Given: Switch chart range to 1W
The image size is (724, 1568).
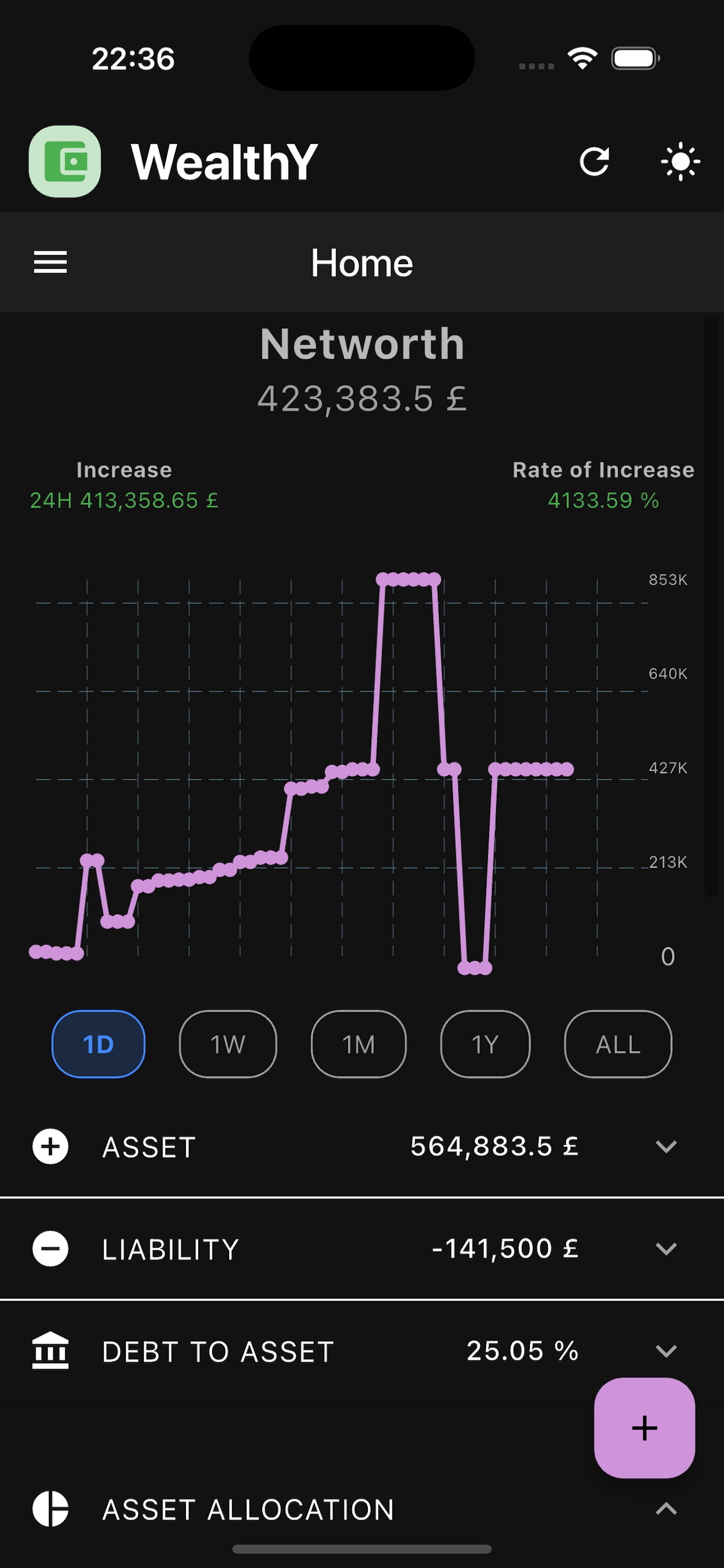Looking at the screenshot, I should (227, 1044).
